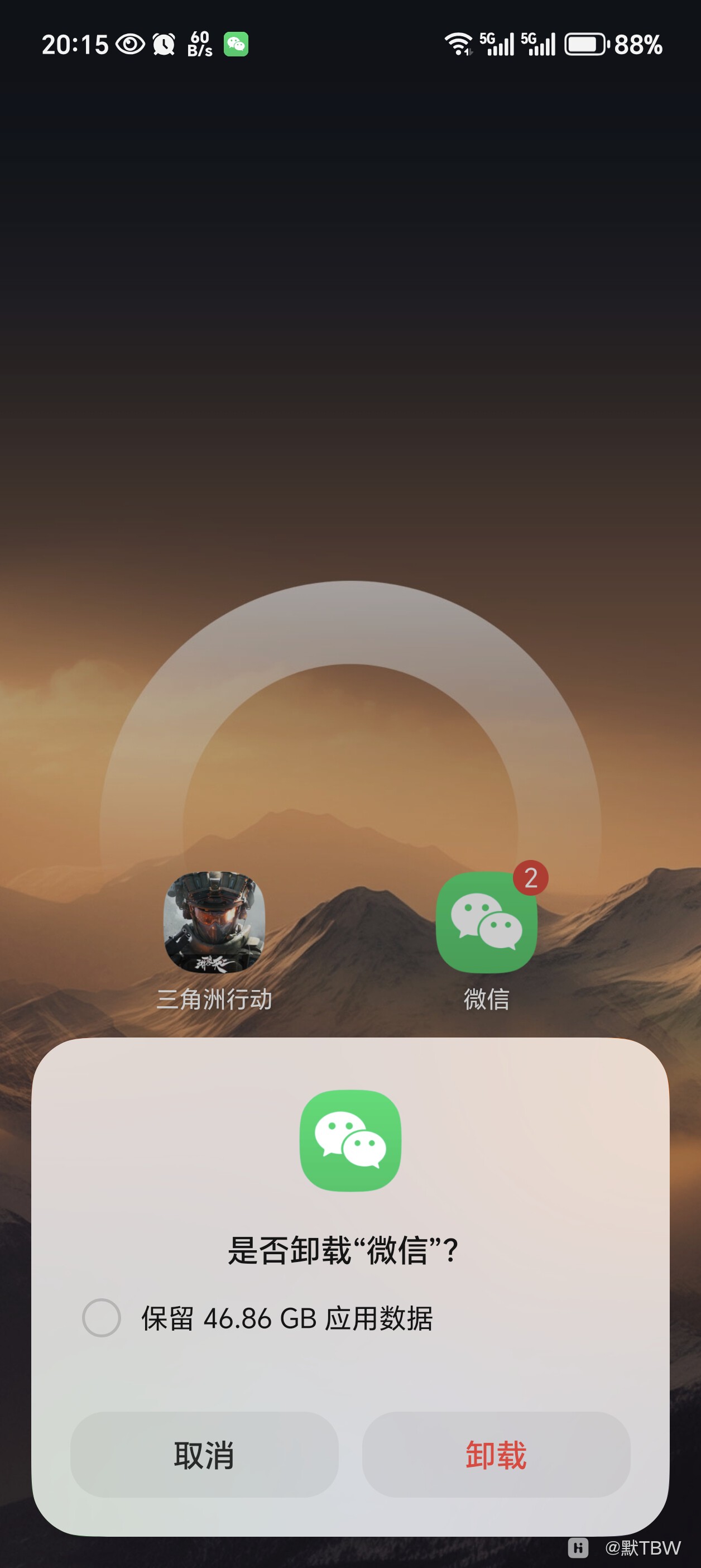The height and width of the screenshot is (1568, 701).
Task: Tap 取消 to cancel uninstalling WeChat
Action: pos(204,1455)
